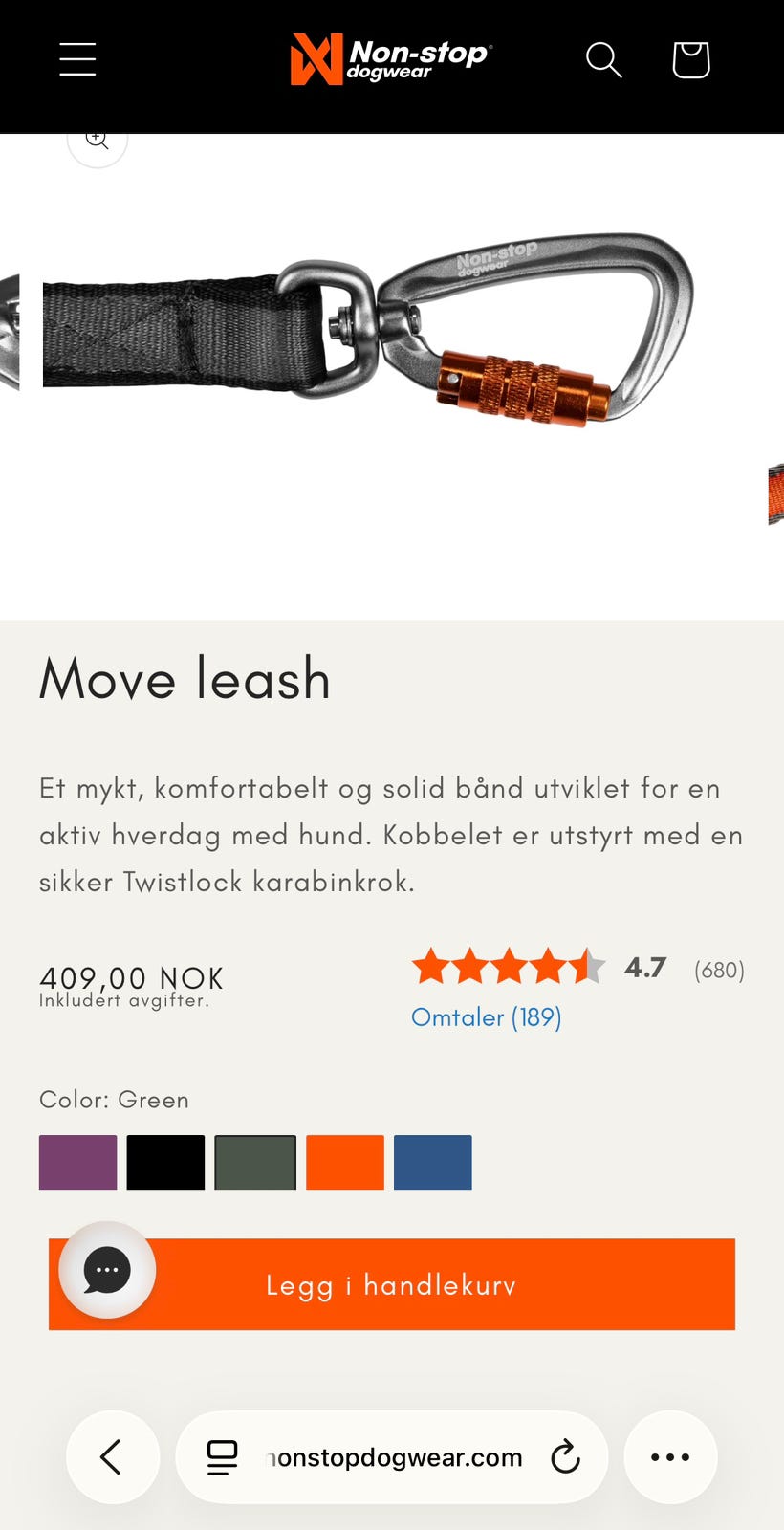Tap the nonstopdogwear.com address bar

pos(392,1457)
